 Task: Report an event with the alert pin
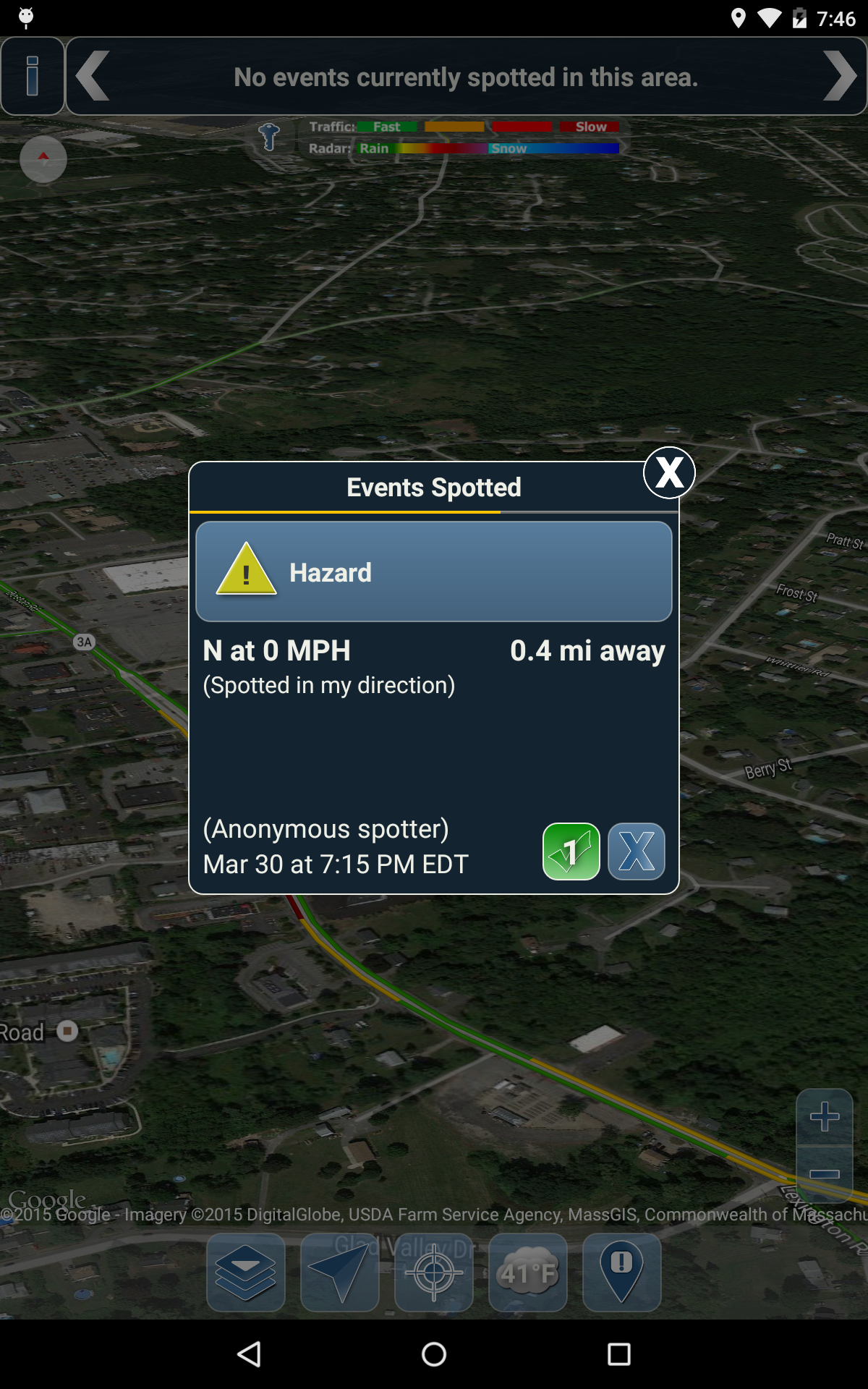coord(621,1273)
